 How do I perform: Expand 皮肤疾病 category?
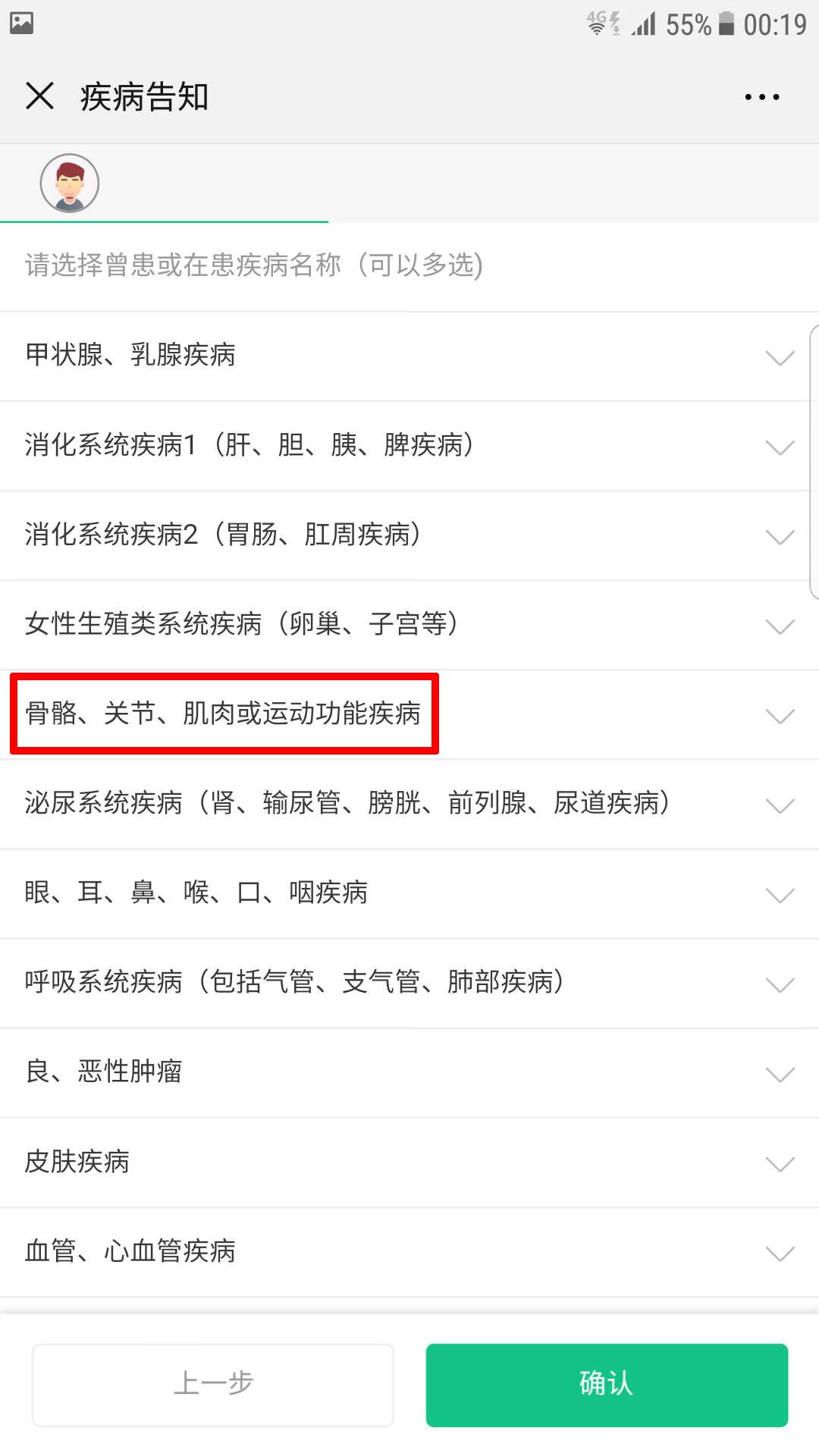click(x=409, y=1162)
